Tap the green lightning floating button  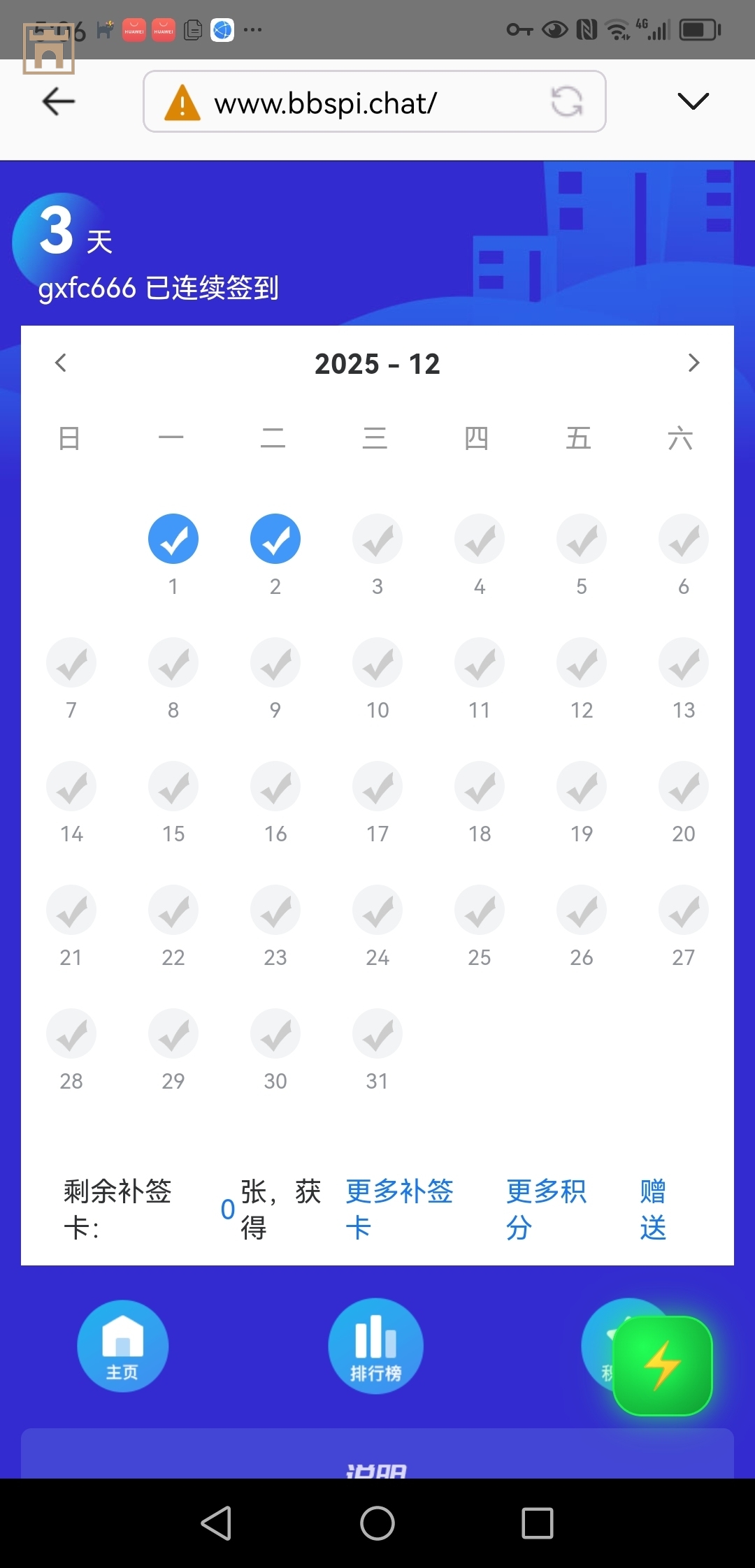coord(663,1365)
